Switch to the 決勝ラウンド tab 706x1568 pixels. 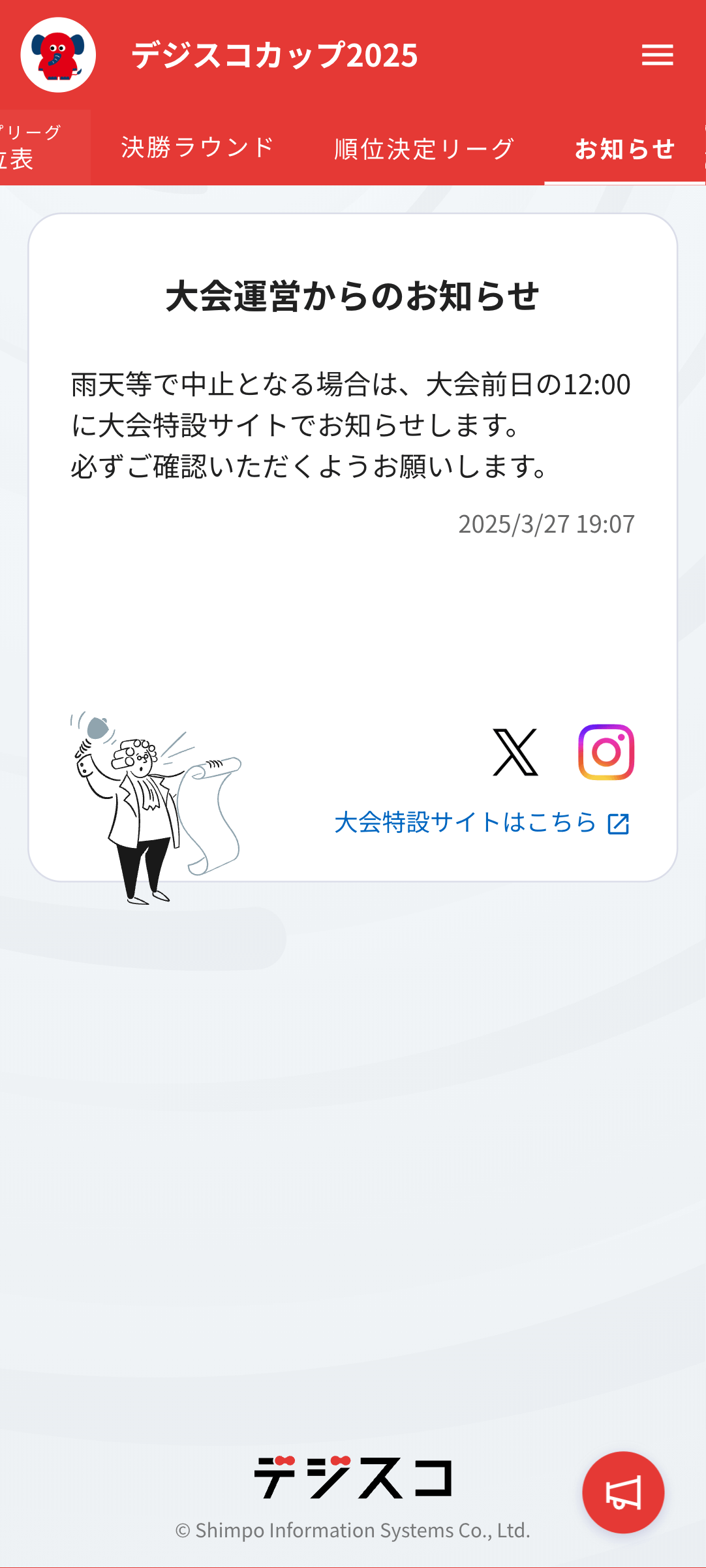tap(196, 148)
